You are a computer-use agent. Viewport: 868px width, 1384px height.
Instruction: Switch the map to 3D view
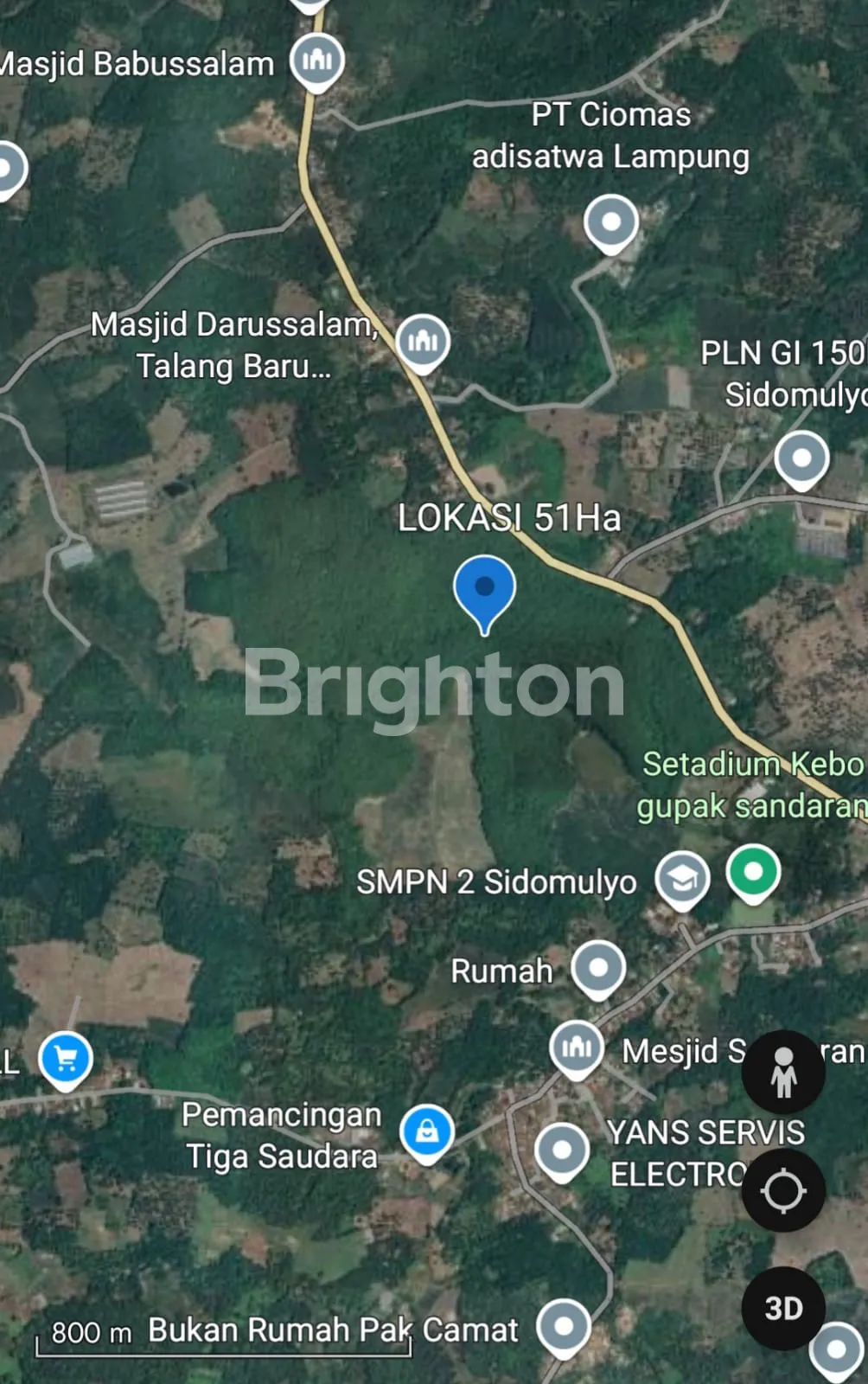(782, 1308)
